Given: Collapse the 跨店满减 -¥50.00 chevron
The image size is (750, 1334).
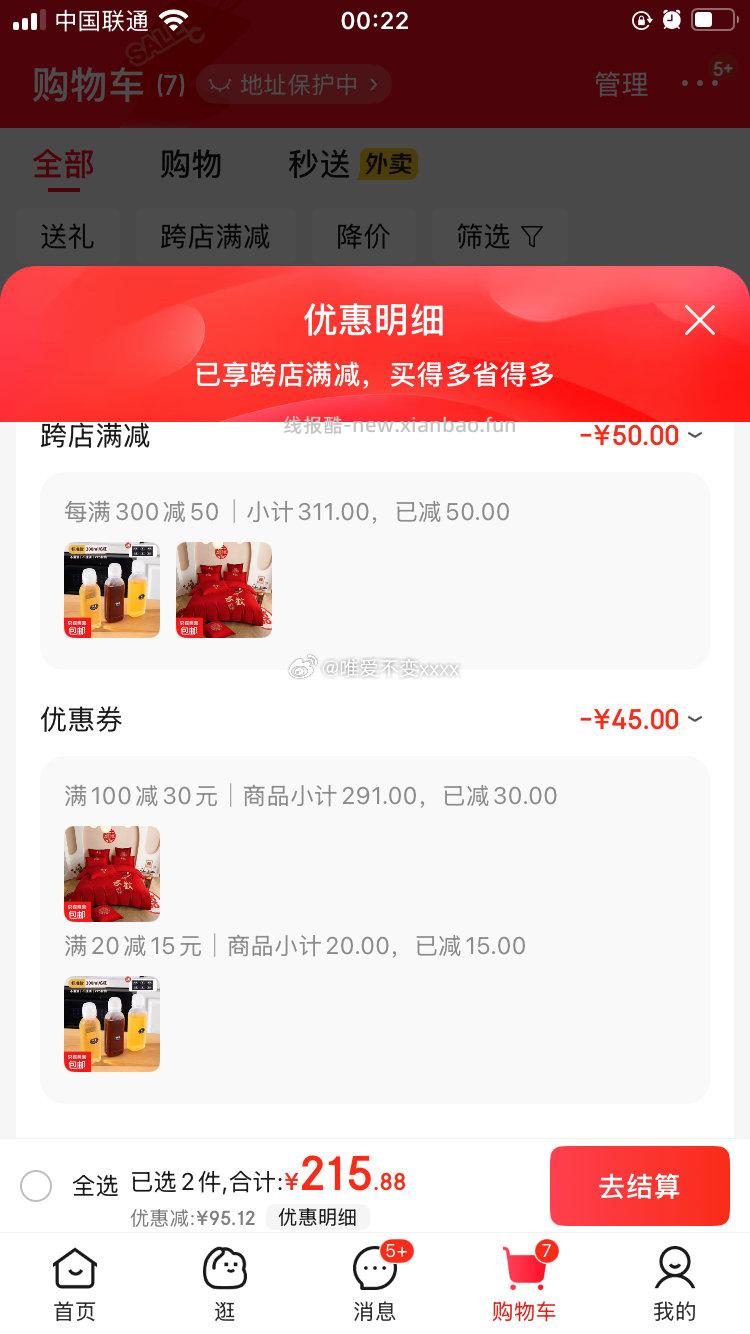Looking at the screenshot, I should coord(693,435).
